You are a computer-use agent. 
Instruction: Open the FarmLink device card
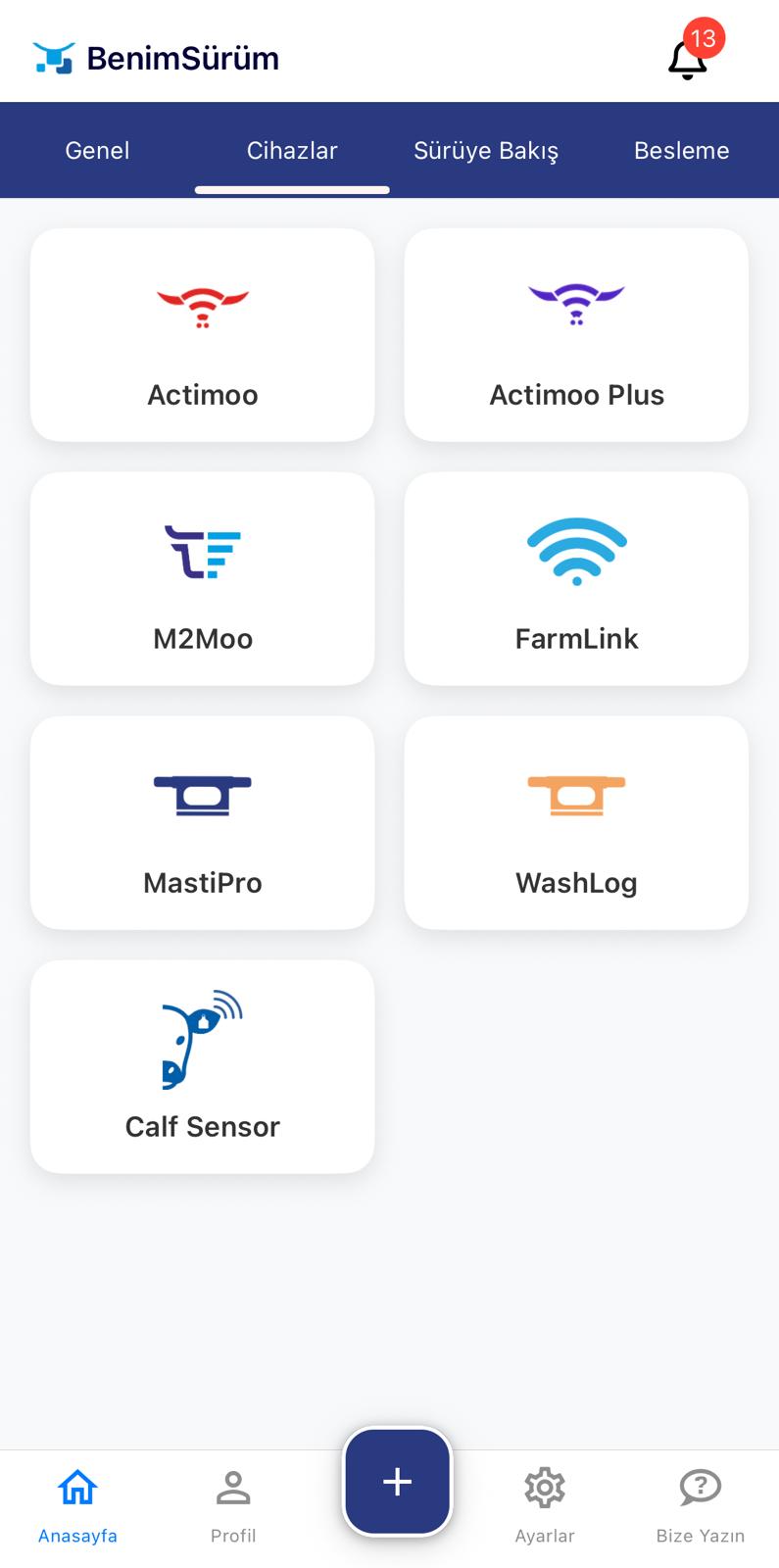[576, 579]
